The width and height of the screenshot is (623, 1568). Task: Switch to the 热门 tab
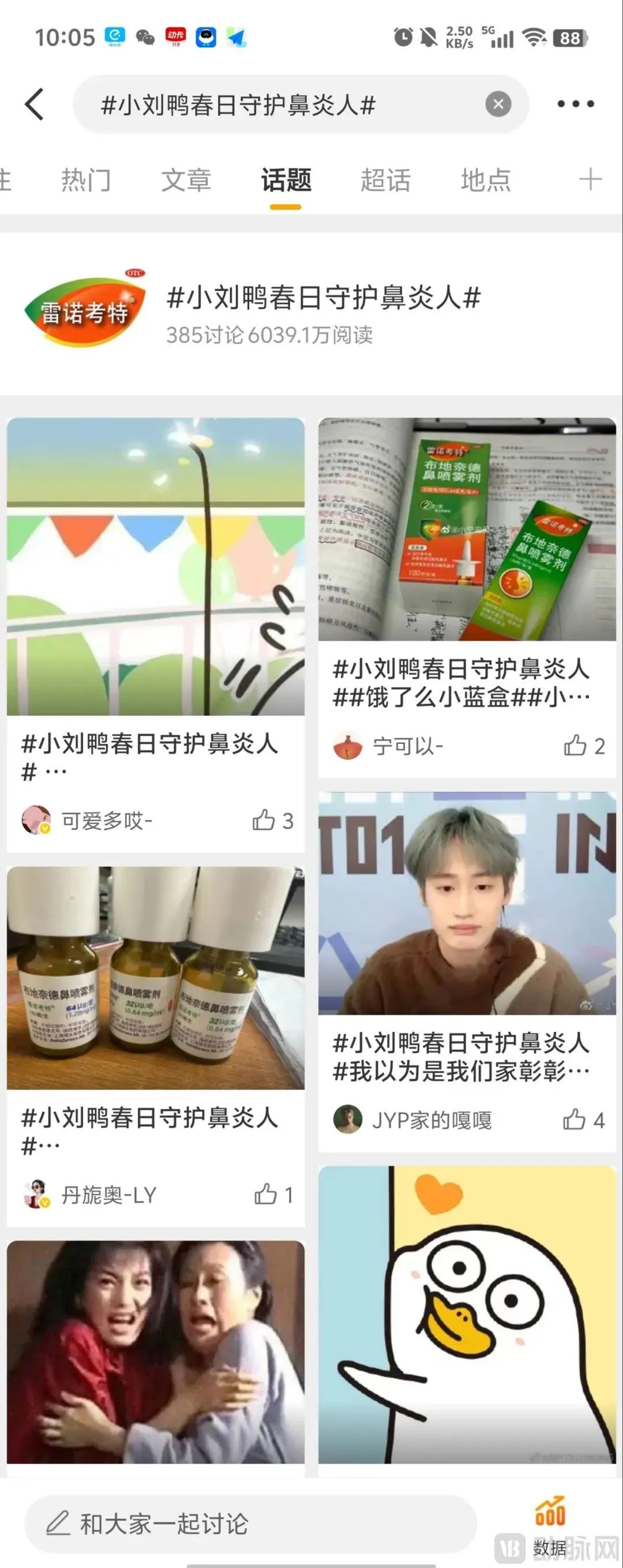point(86,180)
